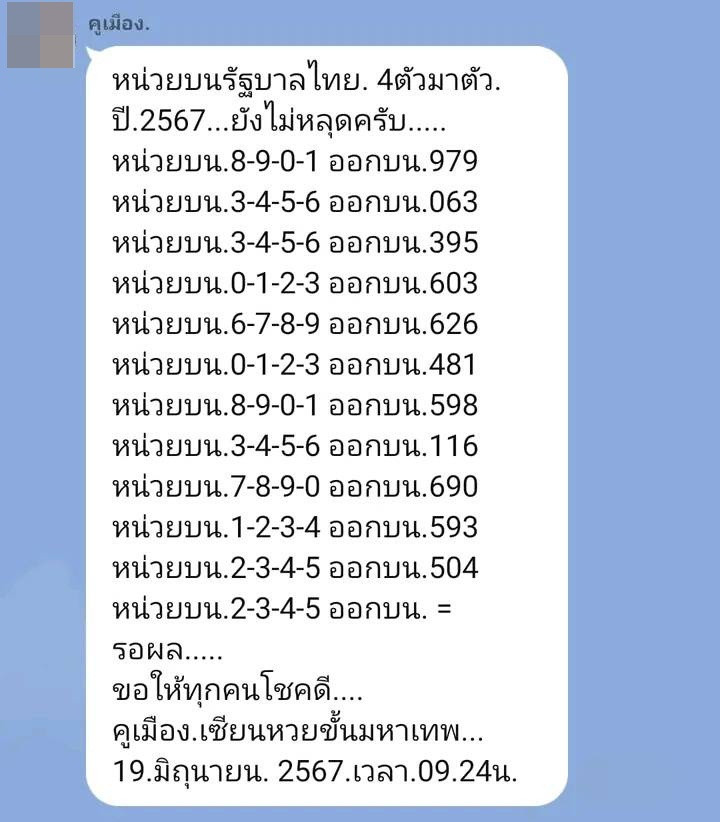This screenshot has height=822, width=720.
Task: Open คูเมือง's profile avatar
Action: point(40,36)
